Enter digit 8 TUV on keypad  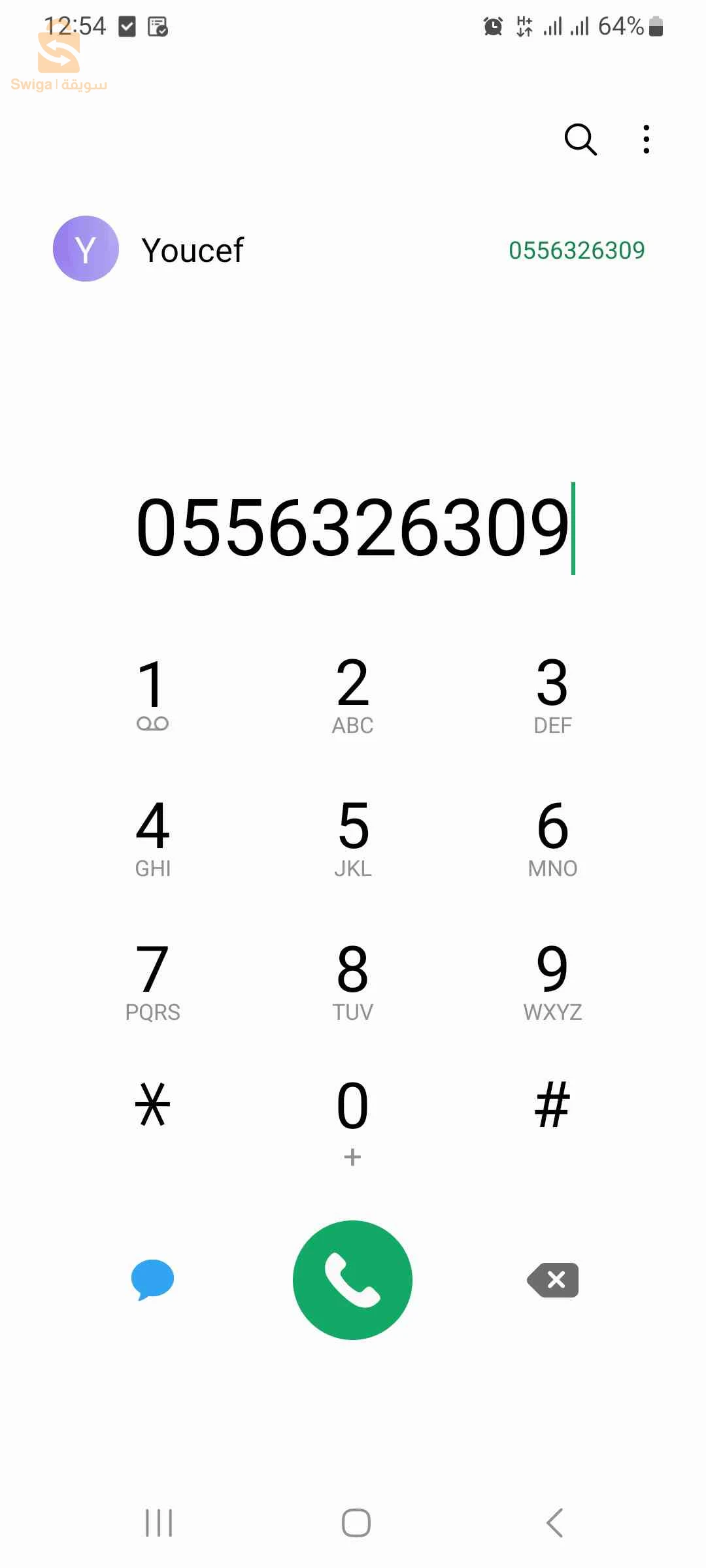(x=353, y=981)
